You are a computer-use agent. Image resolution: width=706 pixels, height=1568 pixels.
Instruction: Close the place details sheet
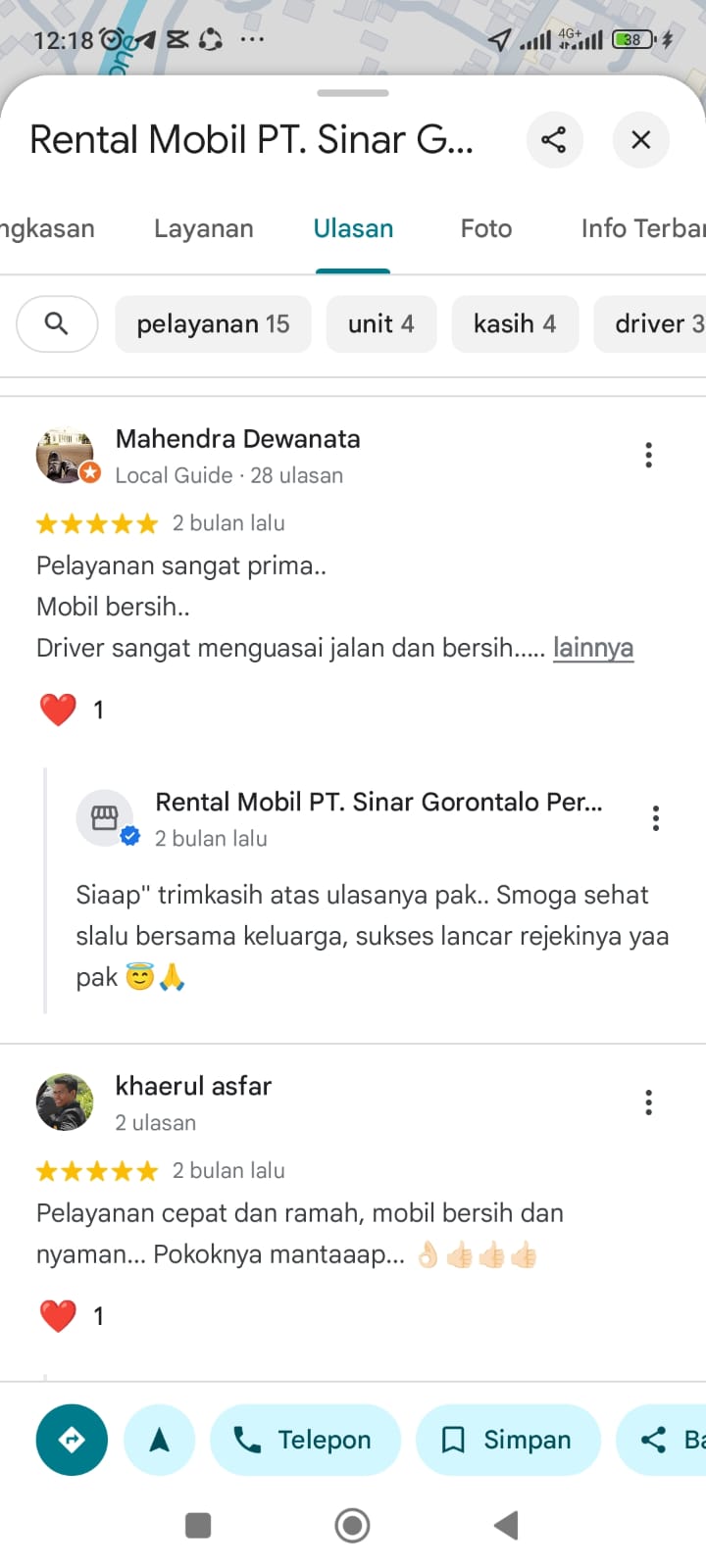click(x=640, y=139)
